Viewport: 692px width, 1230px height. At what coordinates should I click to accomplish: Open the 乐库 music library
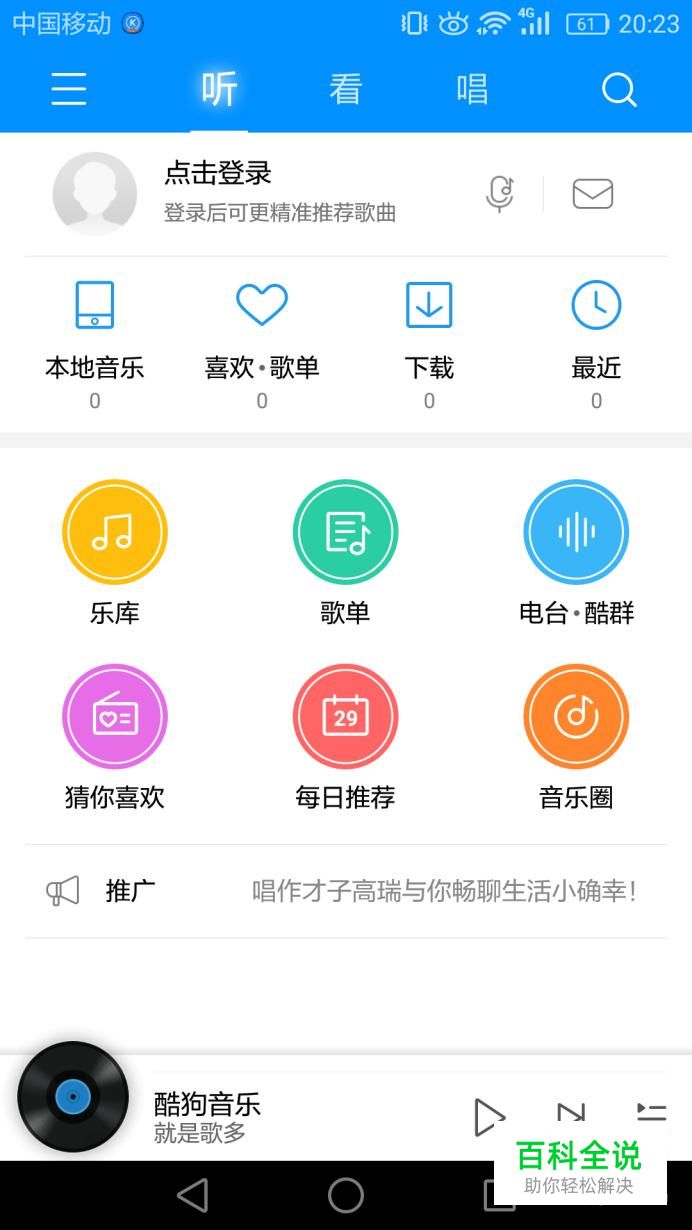click(x=115, y=551)
